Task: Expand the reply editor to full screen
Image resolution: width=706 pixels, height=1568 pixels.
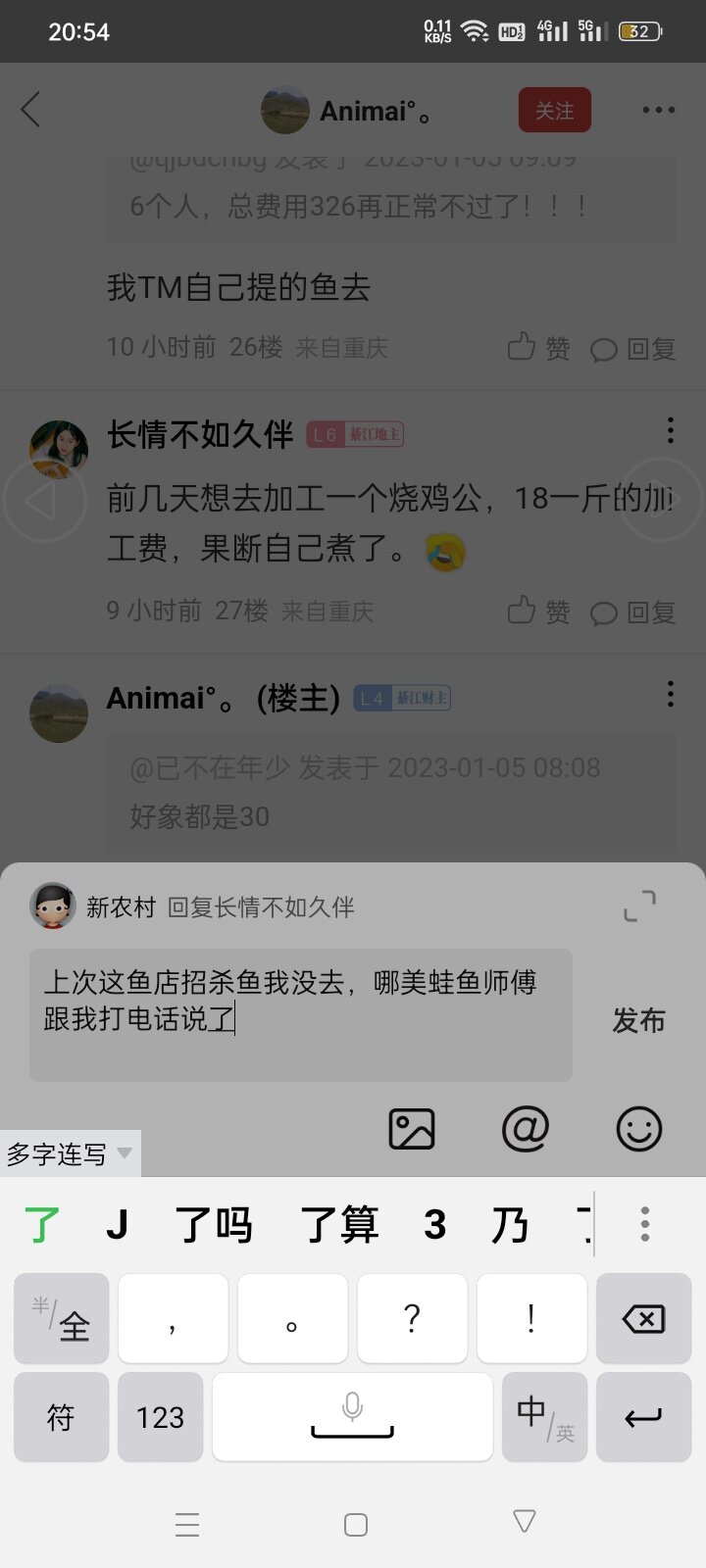Action: 639,906
